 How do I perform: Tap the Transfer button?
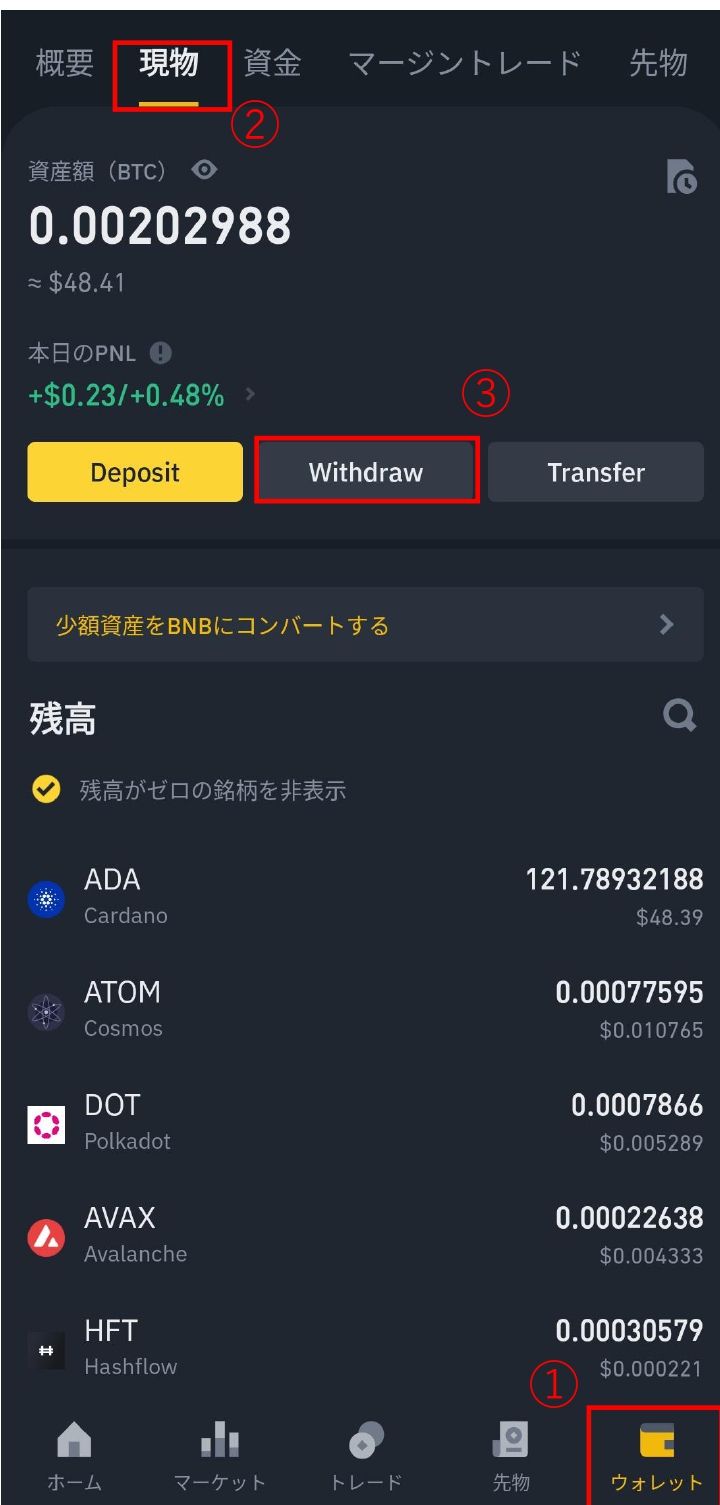coord(596,472)
